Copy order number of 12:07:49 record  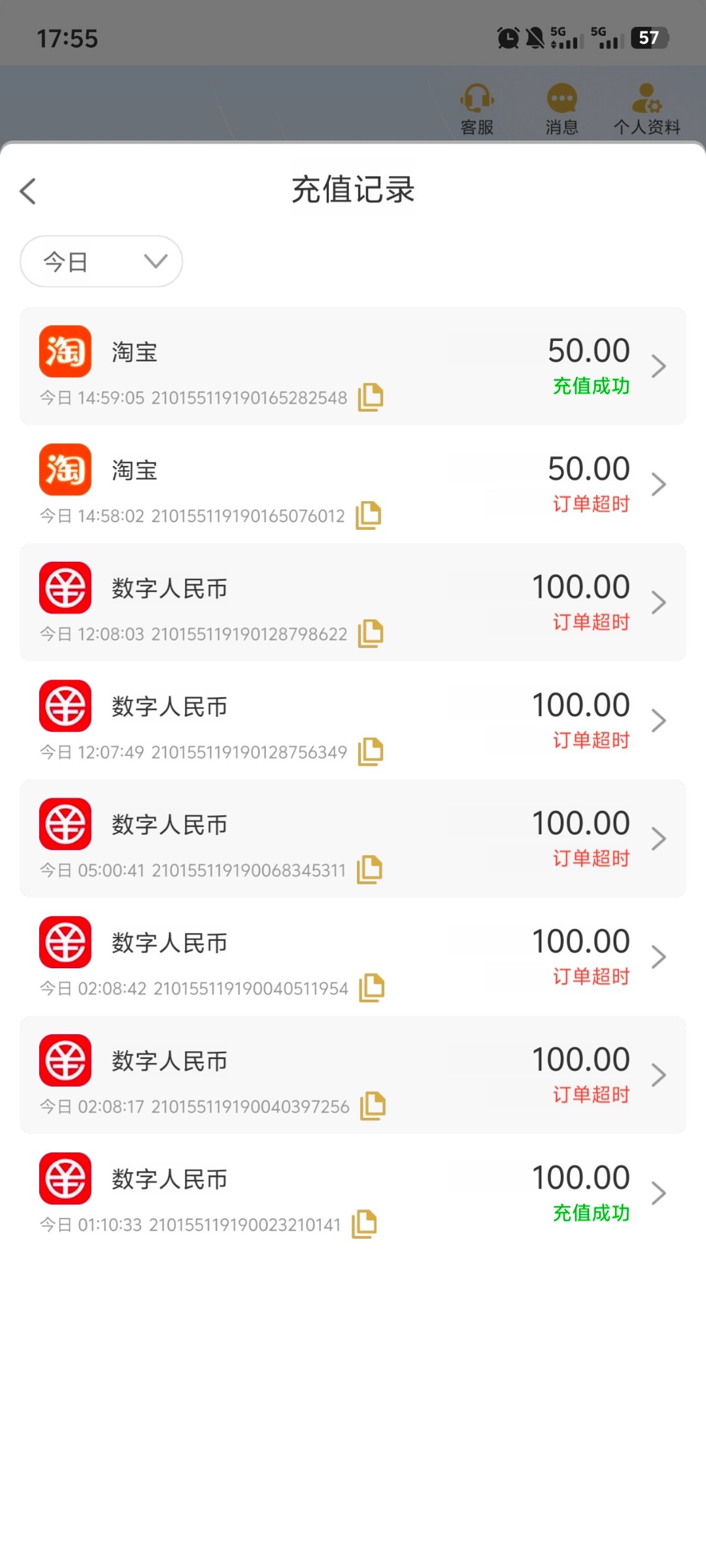coord(371,752)
